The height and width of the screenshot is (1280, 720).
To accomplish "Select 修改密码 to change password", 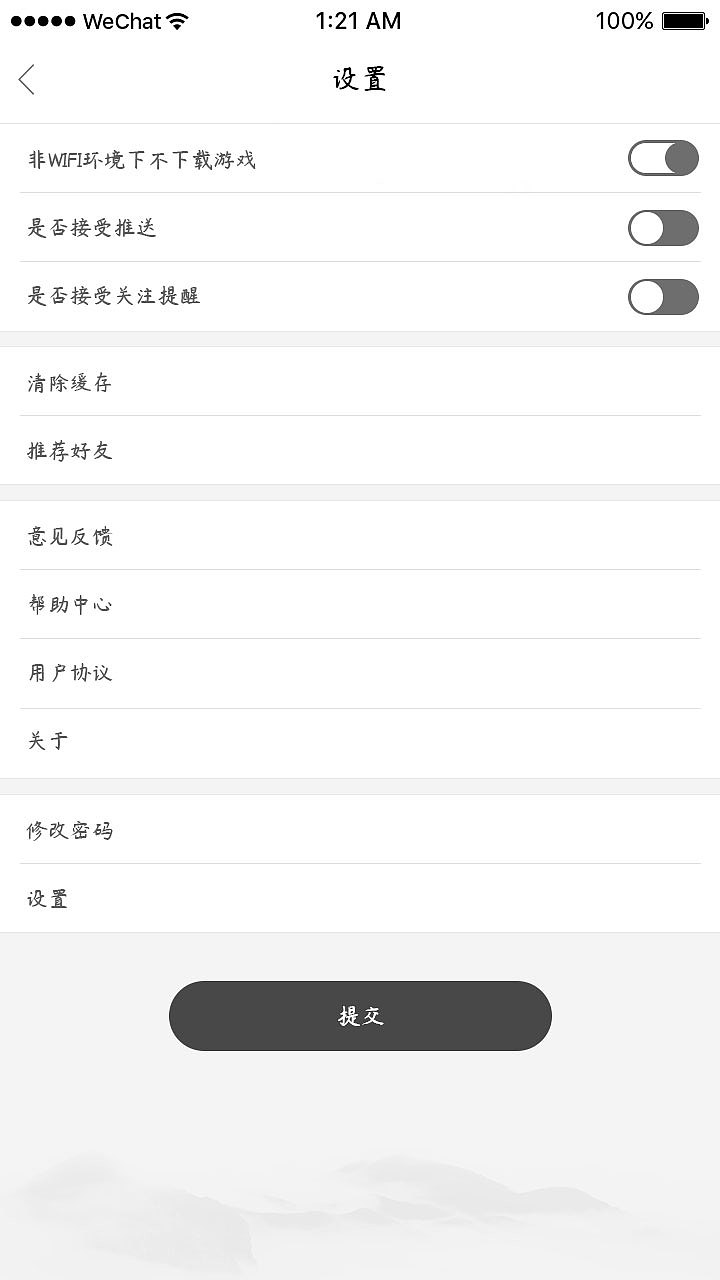I will 70,830.
